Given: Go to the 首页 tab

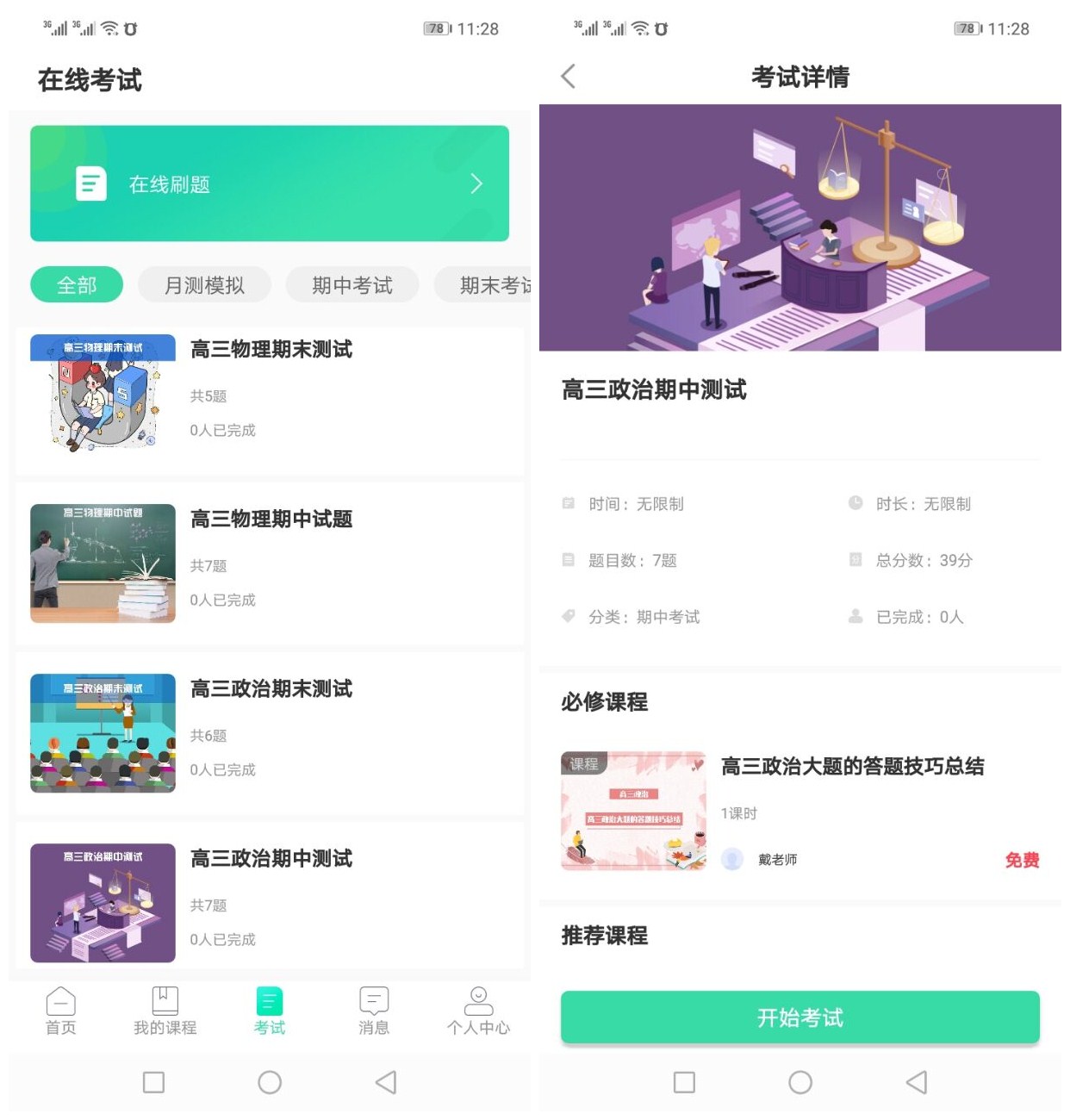Looking at the screenshot, I should pyautogui.click(x=60, y=1011).
